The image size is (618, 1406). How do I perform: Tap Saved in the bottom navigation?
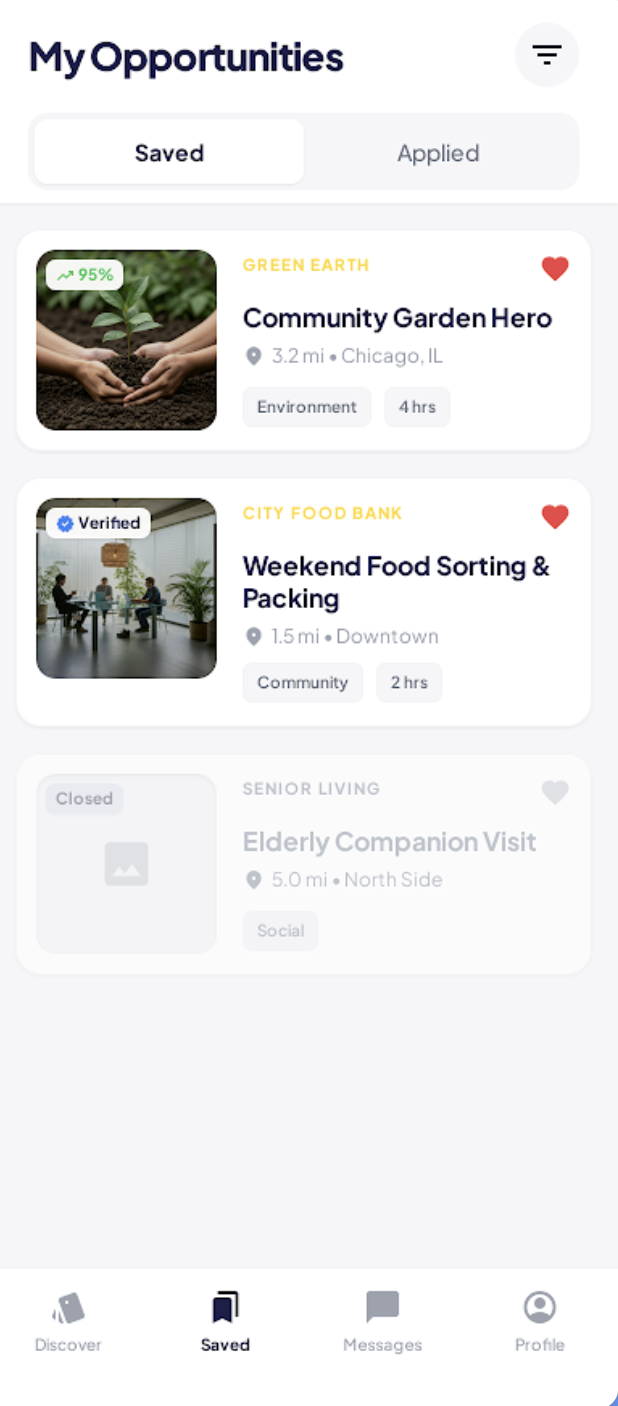pyautogui.click(x=225, y=1322)
